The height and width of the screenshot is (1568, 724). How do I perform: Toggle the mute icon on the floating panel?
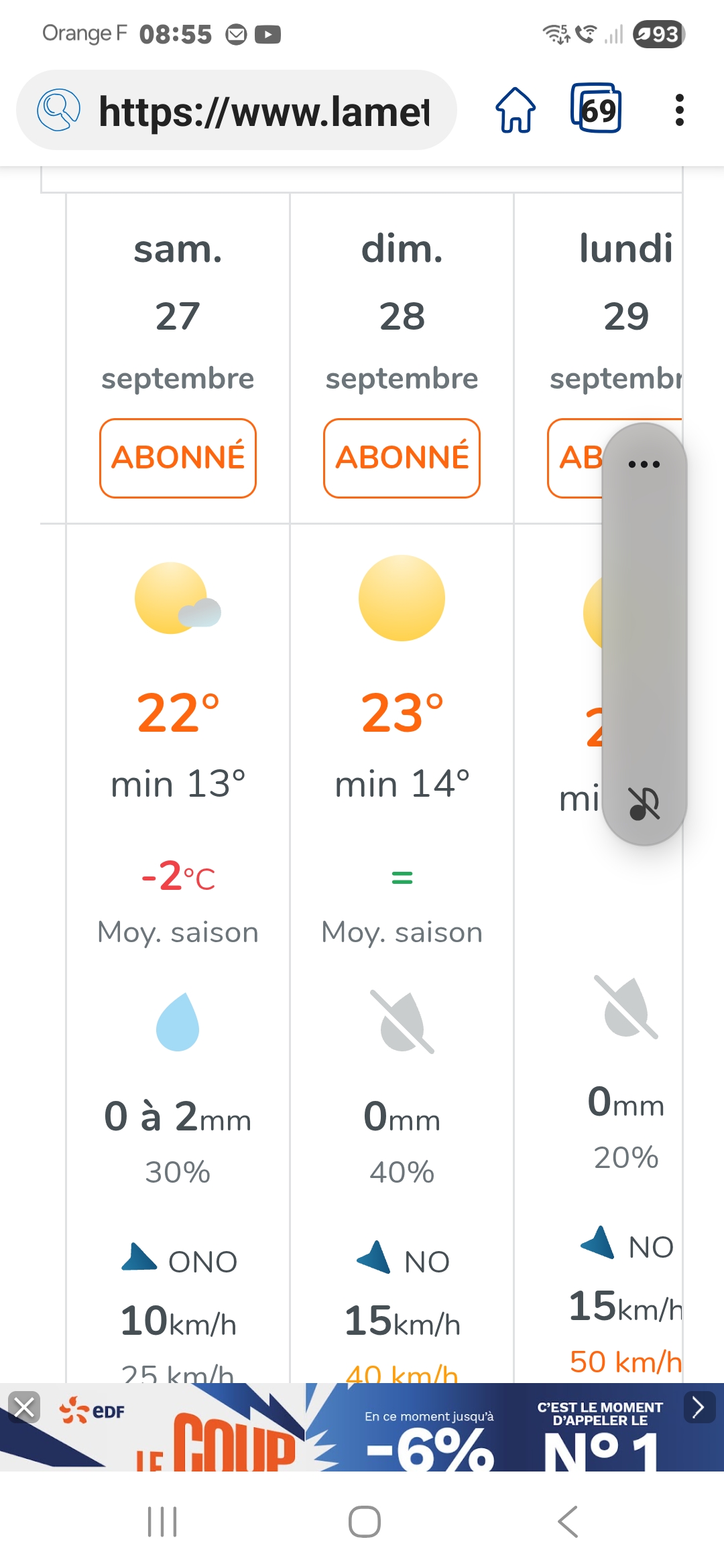coord(644,803)
